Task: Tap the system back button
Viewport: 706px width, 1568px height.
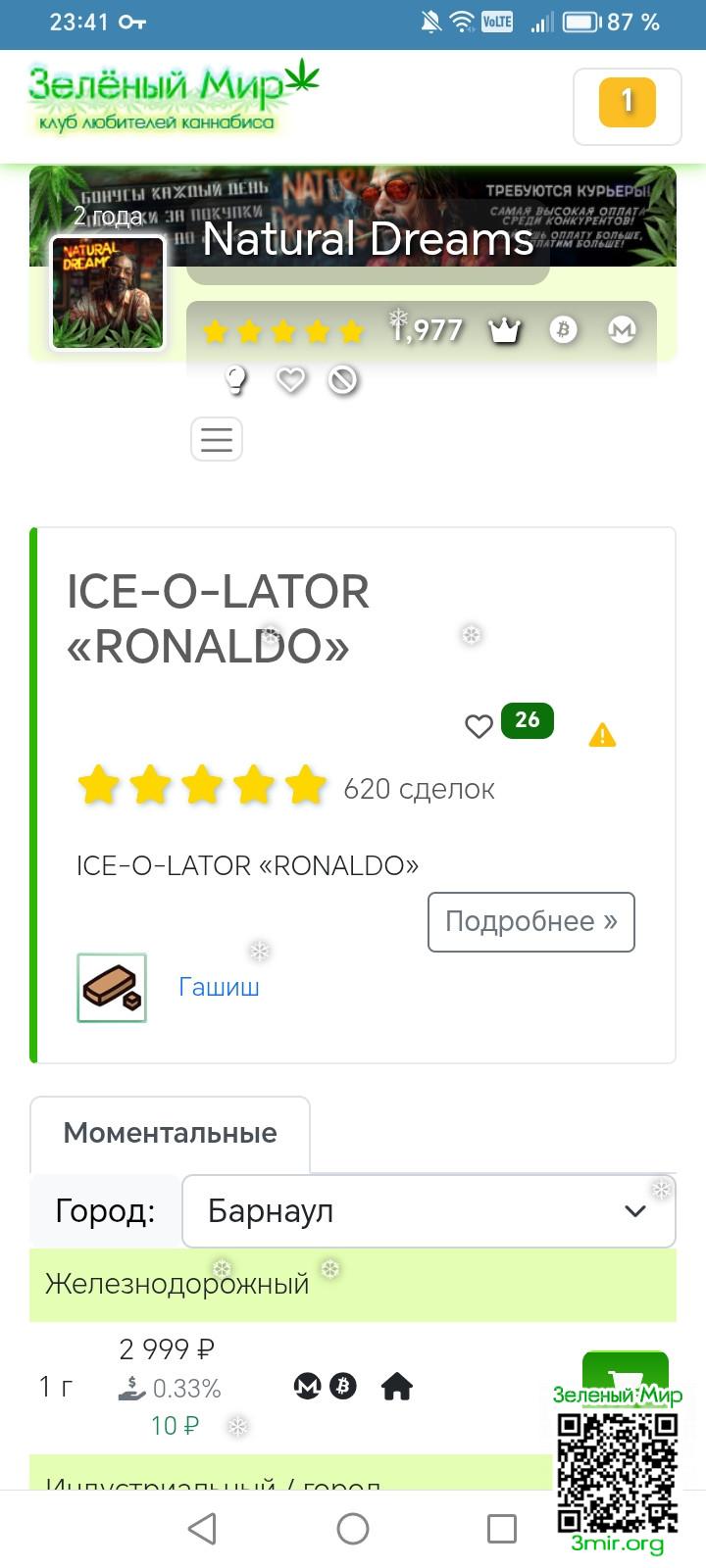Action: click(x=202, y=1529)
